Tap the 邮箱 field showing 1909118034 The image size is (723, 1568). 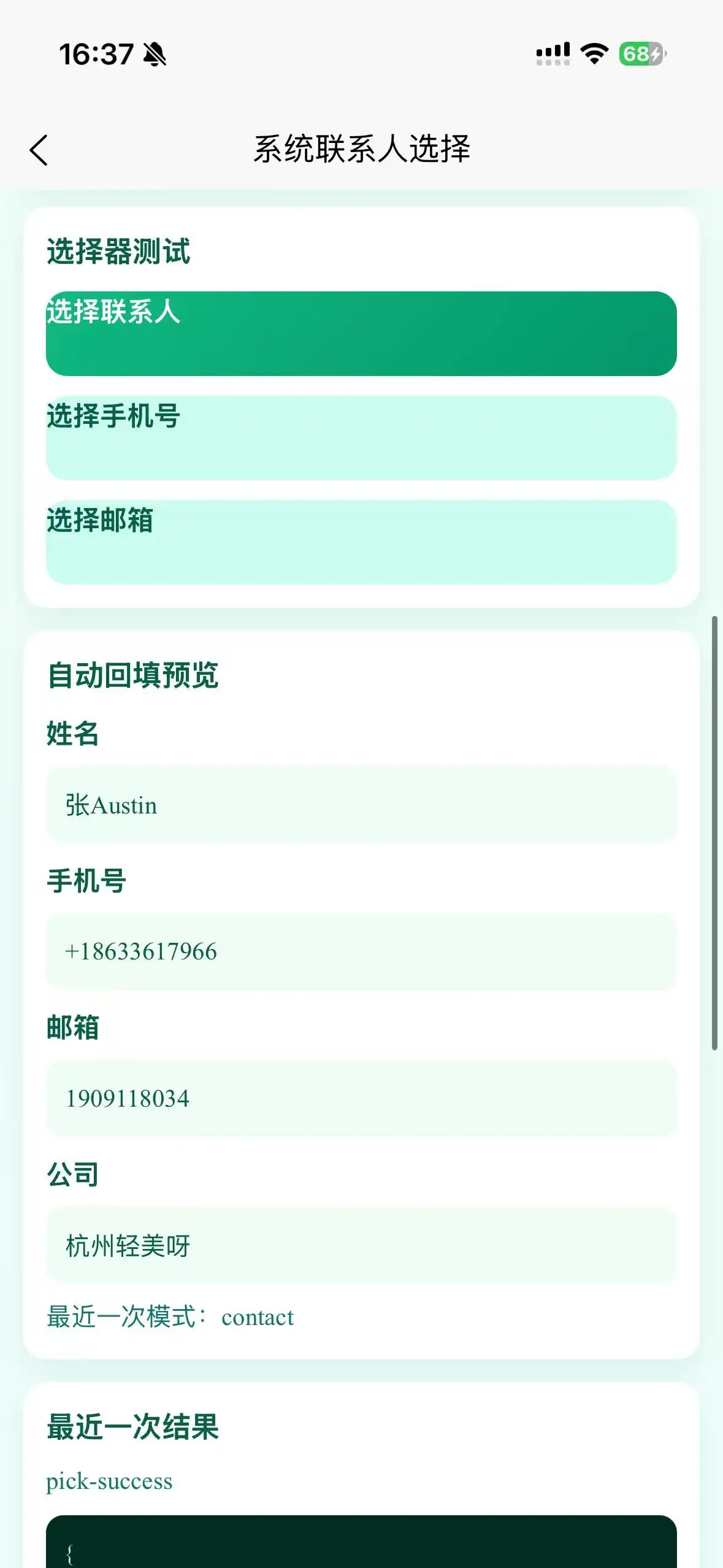click(x=361, y=1098)
